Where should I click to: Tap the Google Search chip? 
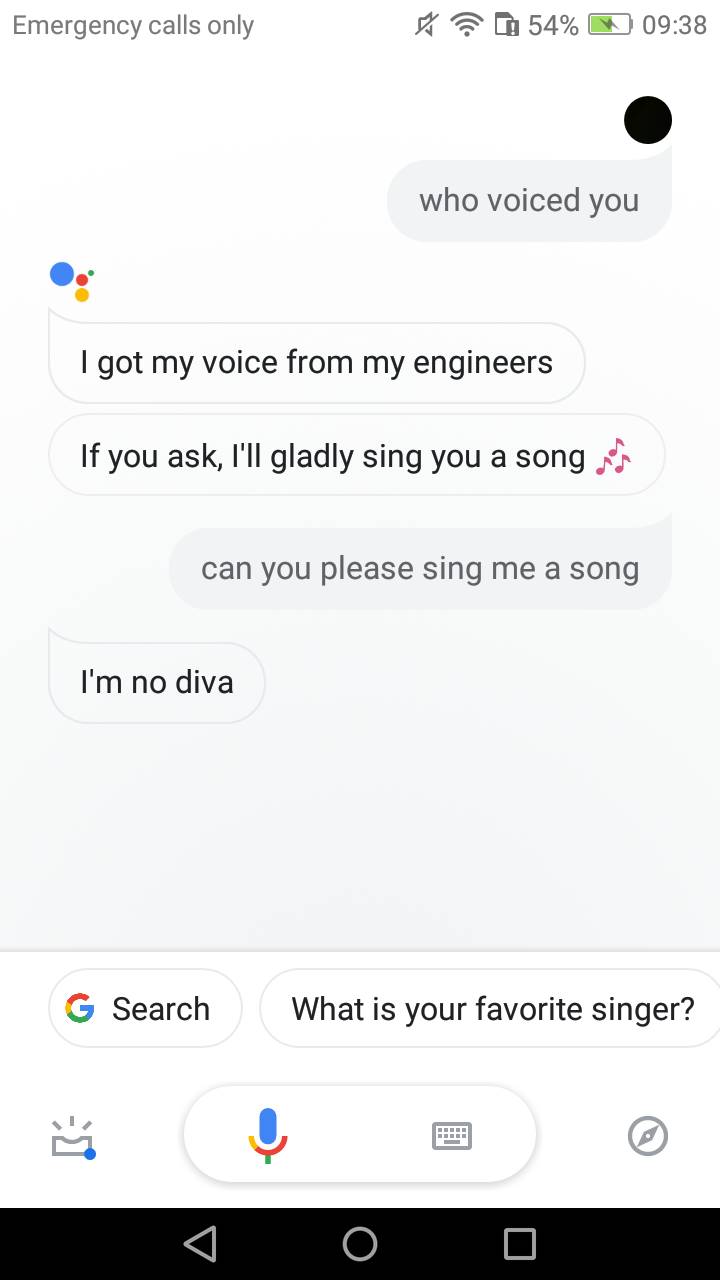(x=145, y=1008)
